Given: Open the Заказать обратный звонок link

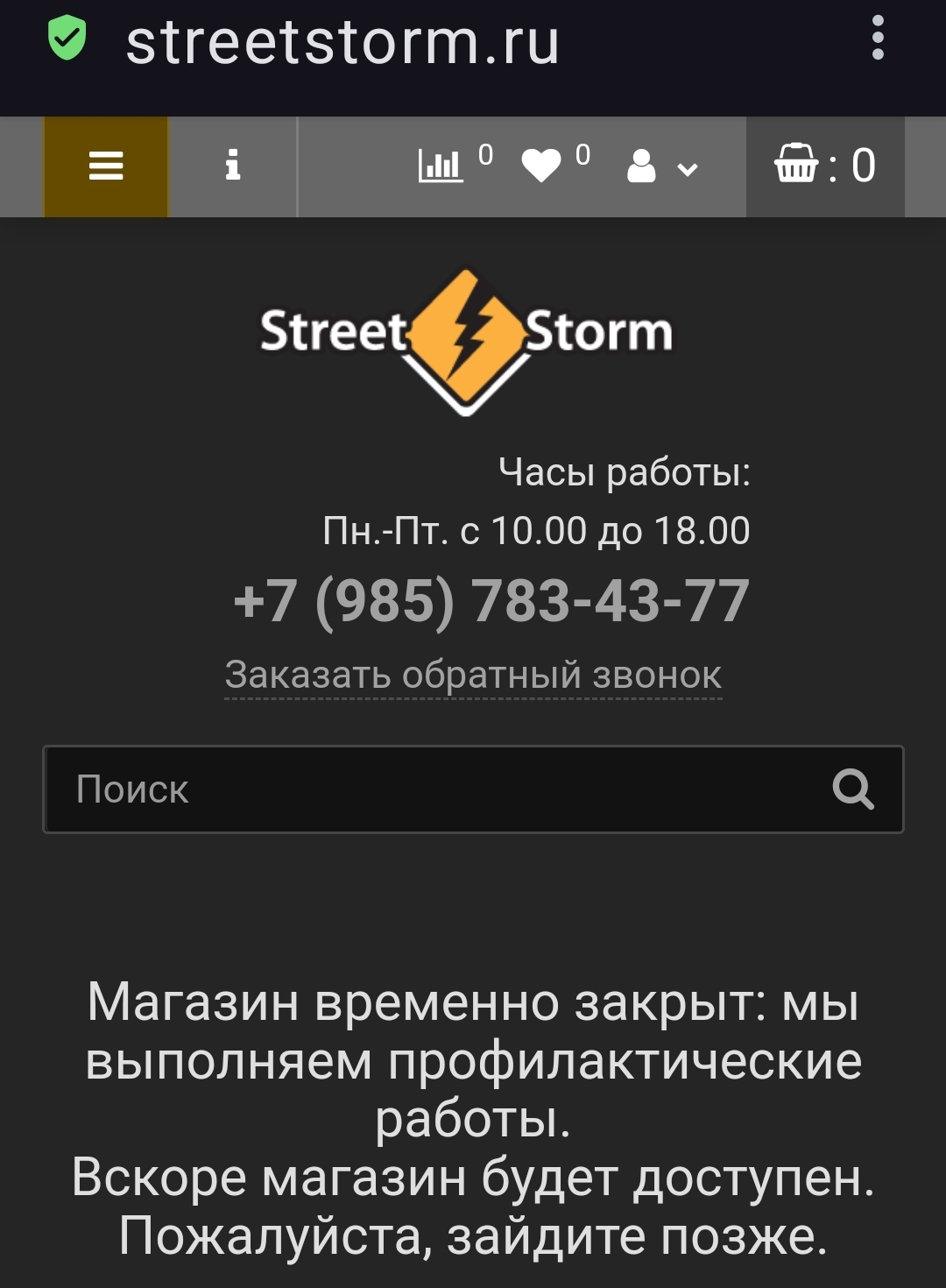Looking at the screenshot, I should [473, 675].
